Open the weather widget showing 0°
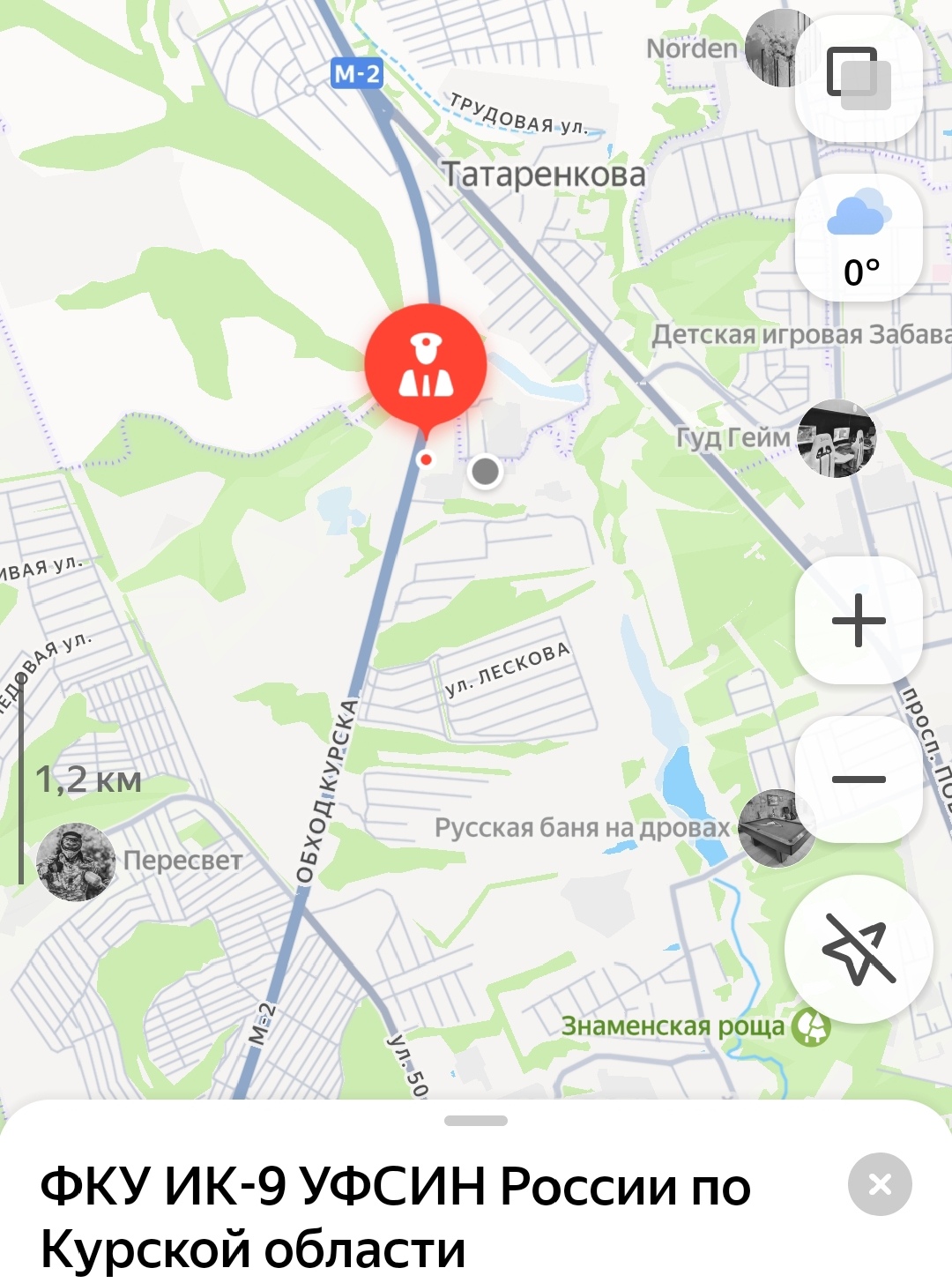The height and width of the screenshot is (1283, 952). pyautogui.click(x=858, y=238)
